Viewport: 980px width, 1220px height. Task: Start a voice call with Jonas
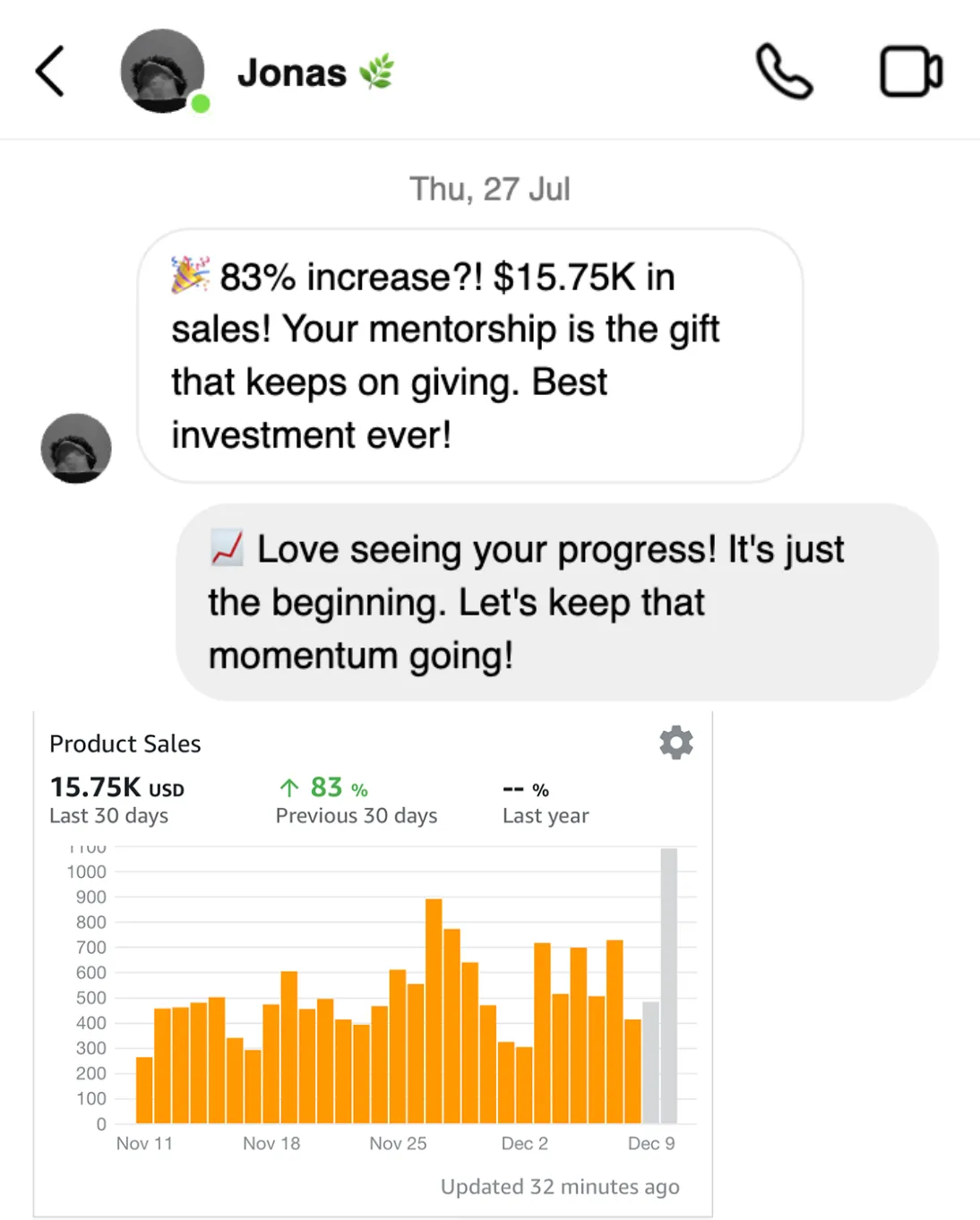tap(784, 71)
